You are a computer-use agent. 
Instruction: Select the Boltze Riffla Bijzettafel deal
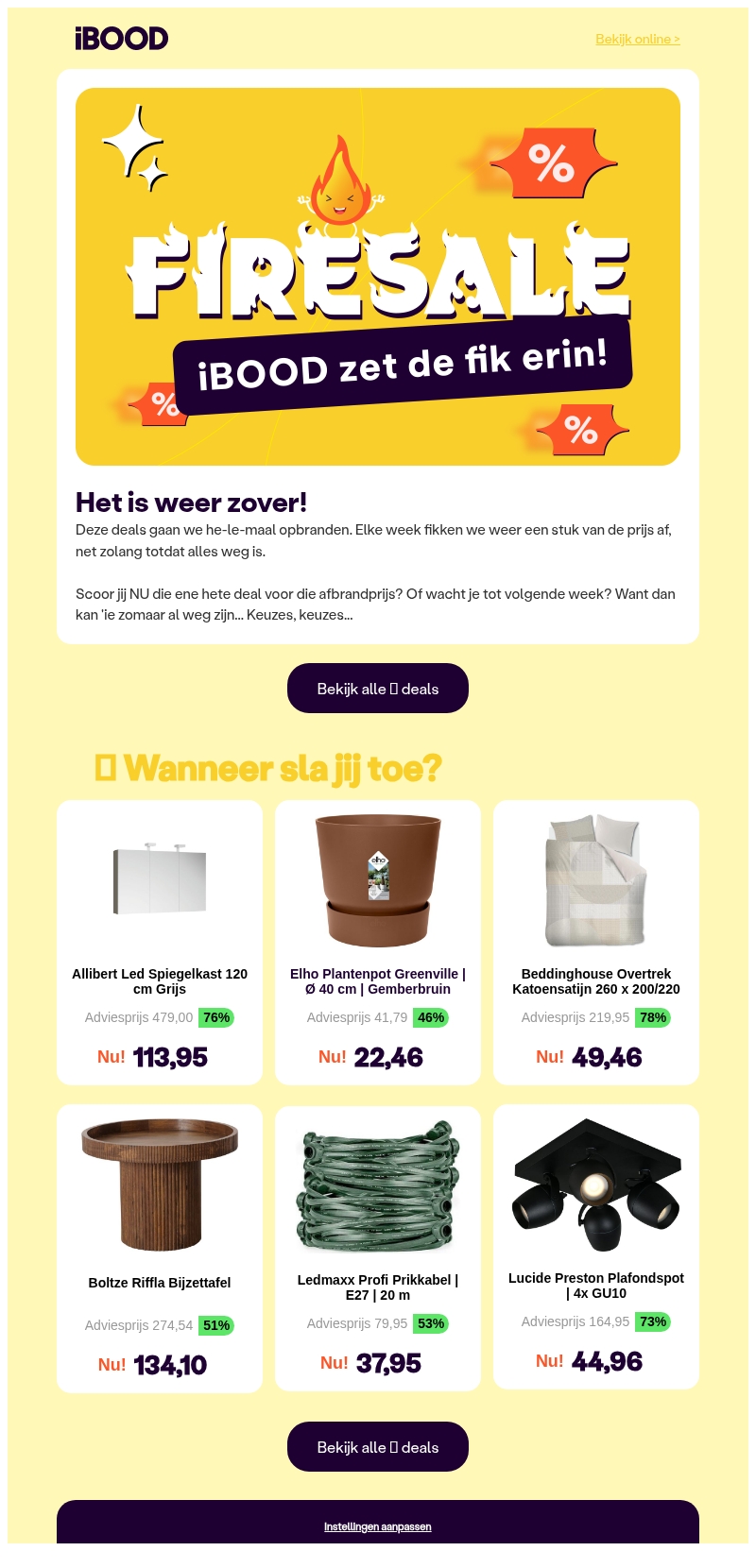click(x=160, y=1247)
